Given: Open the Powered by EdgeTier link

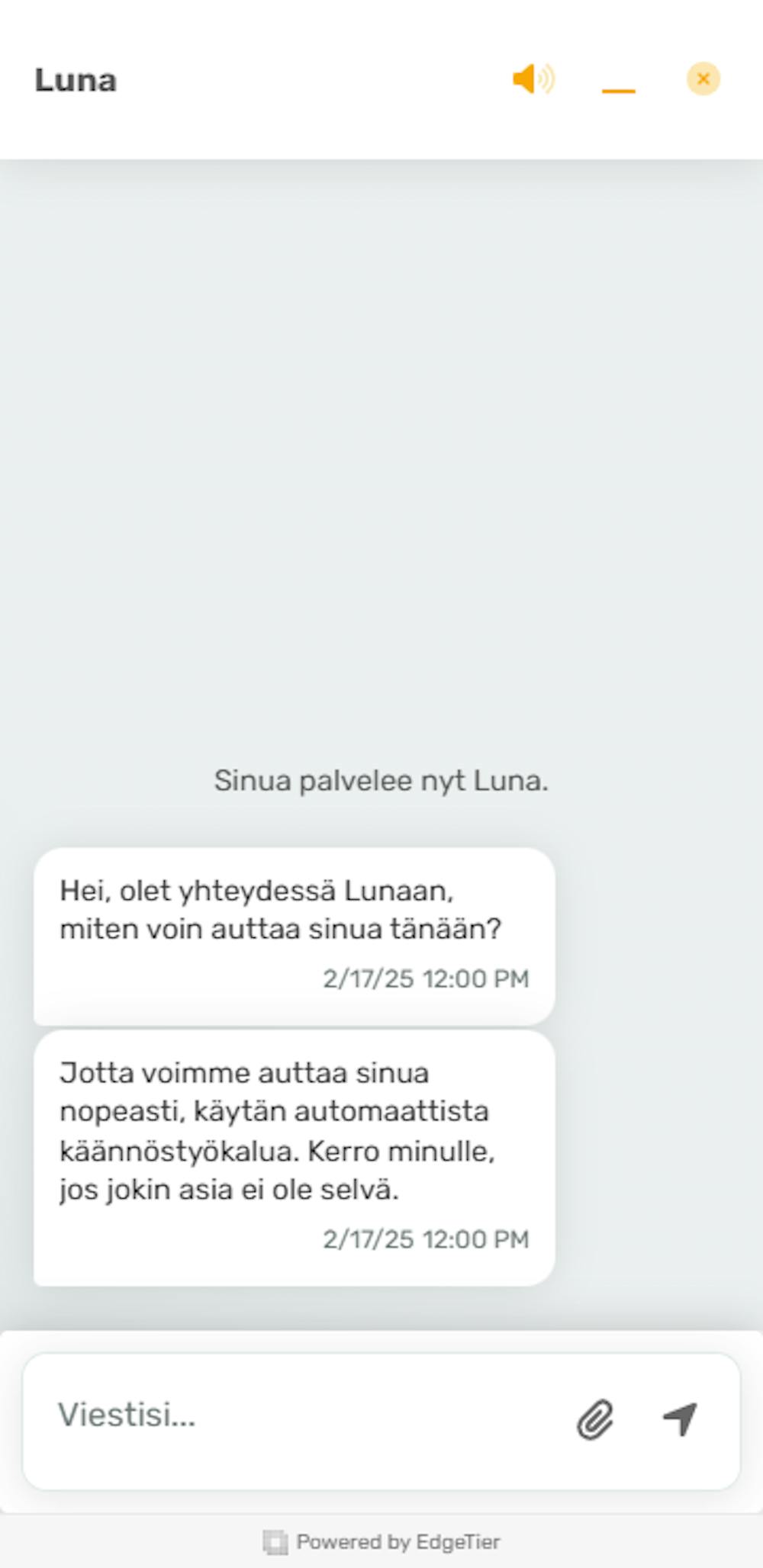Looking at the screenshot, I should click(x=381, y=1542).
